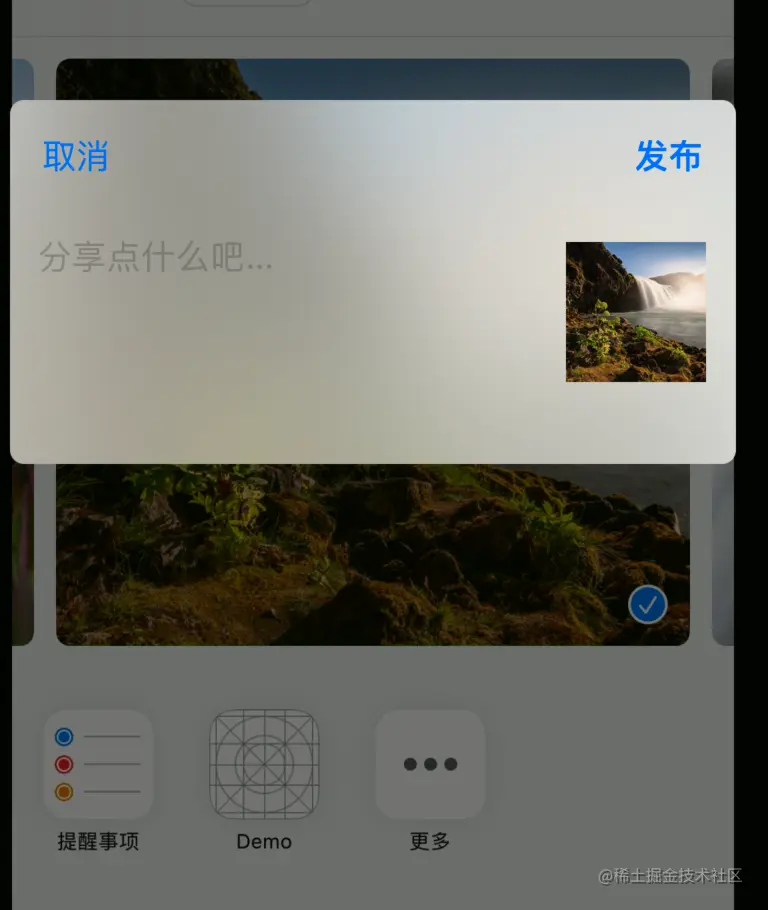Share to 提醒事项 app
This screenshot has width=768, height=910.
click(98, 765)
